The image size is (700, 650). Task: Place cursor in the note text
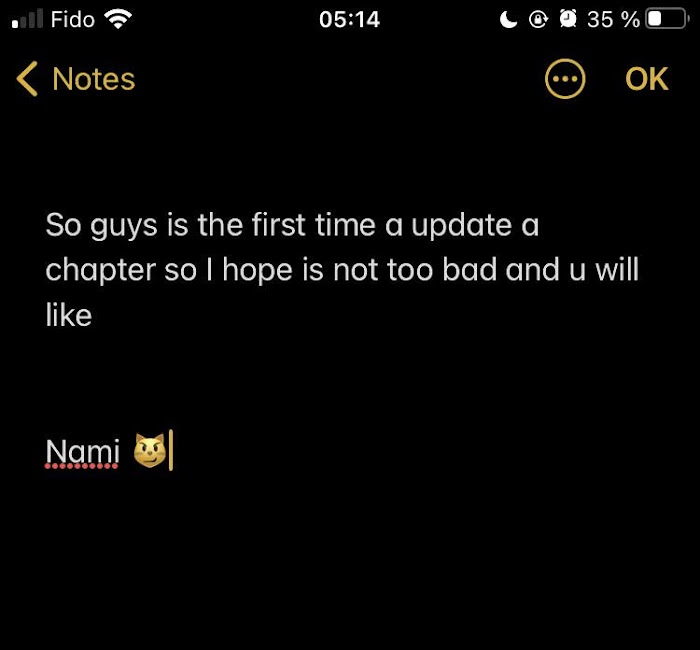pyautogui.click(x=340, y=270)
